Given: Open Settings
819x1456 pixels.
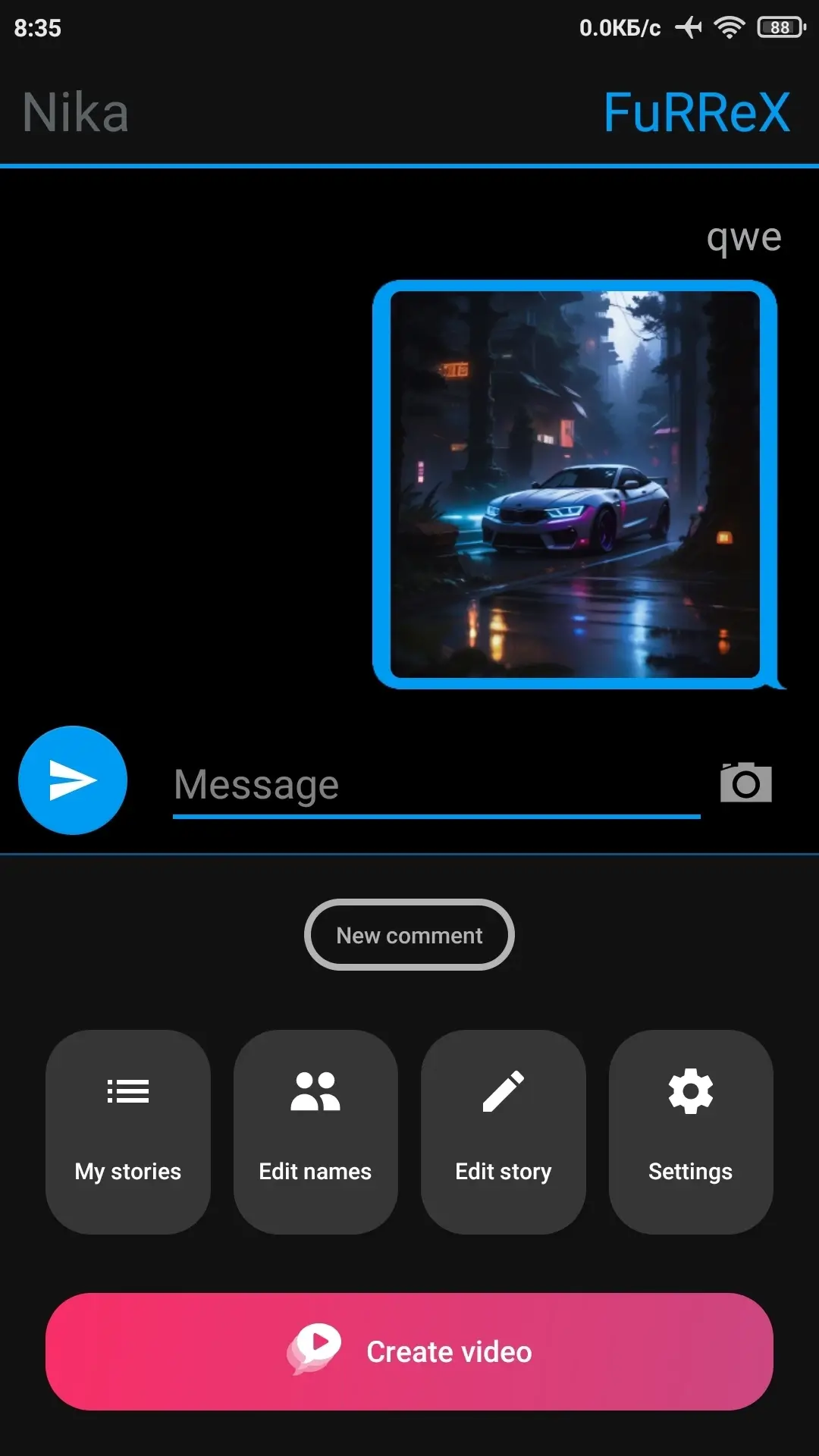Looking at the screenshot, I should pyautogui.click(x=691, y=1131).
